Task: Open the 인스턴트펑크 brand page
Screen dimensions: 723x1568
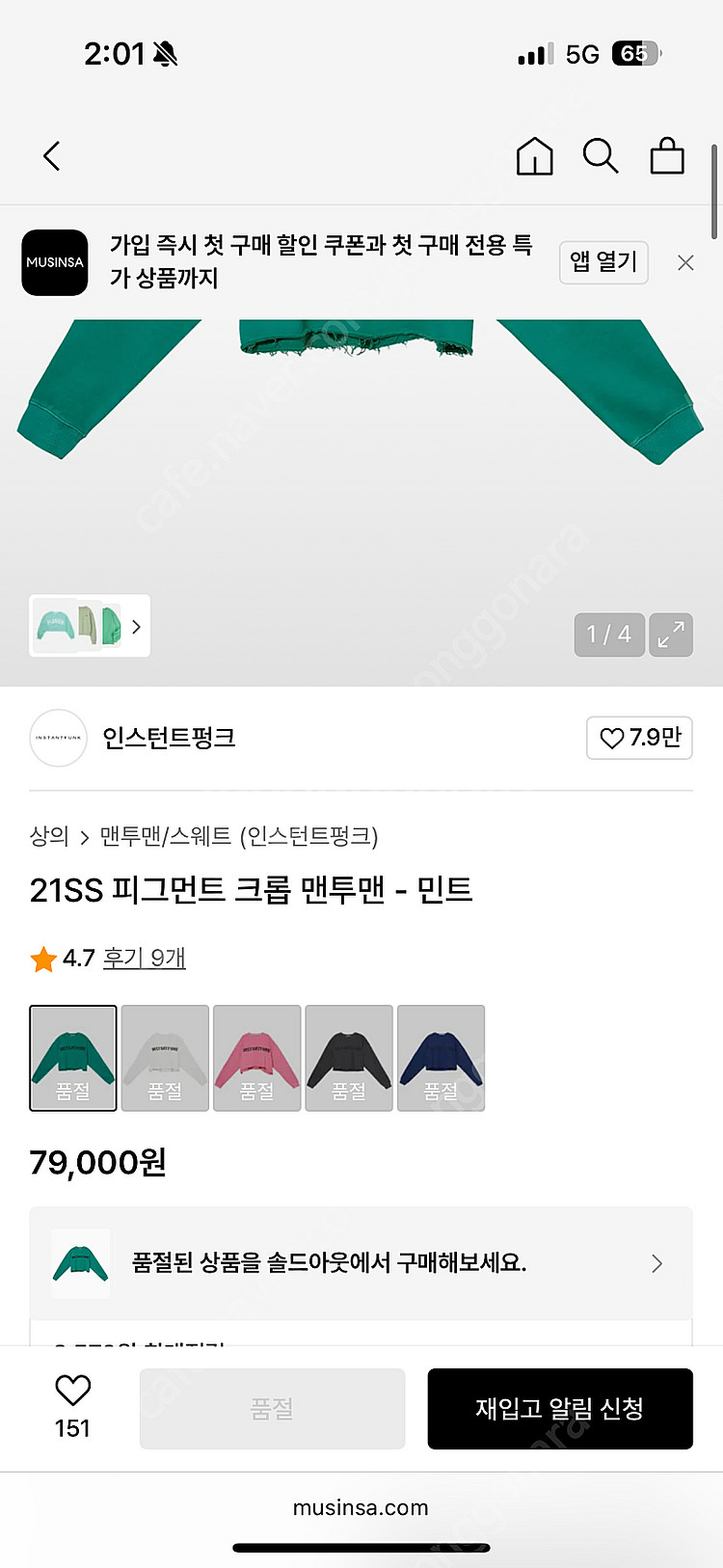Action: [169, 738]
